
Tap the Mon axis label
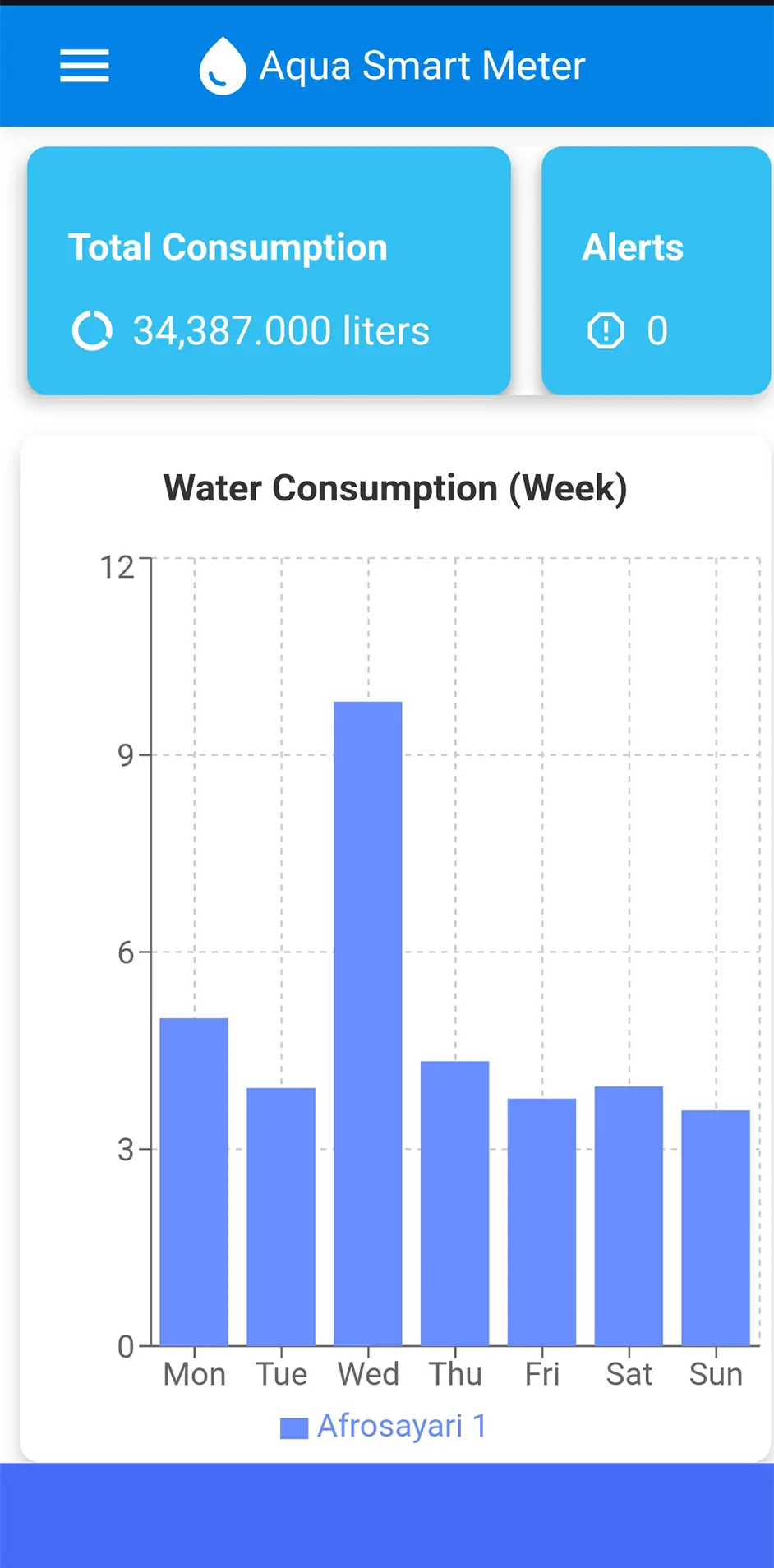pyautogui.click(x=194, y=1373)
